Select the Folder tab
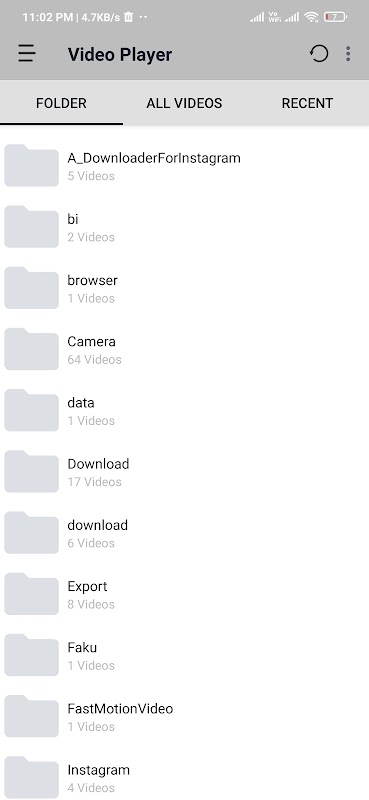Image resolution: width=369 pixels, height=800 pixels. point(61,103)
